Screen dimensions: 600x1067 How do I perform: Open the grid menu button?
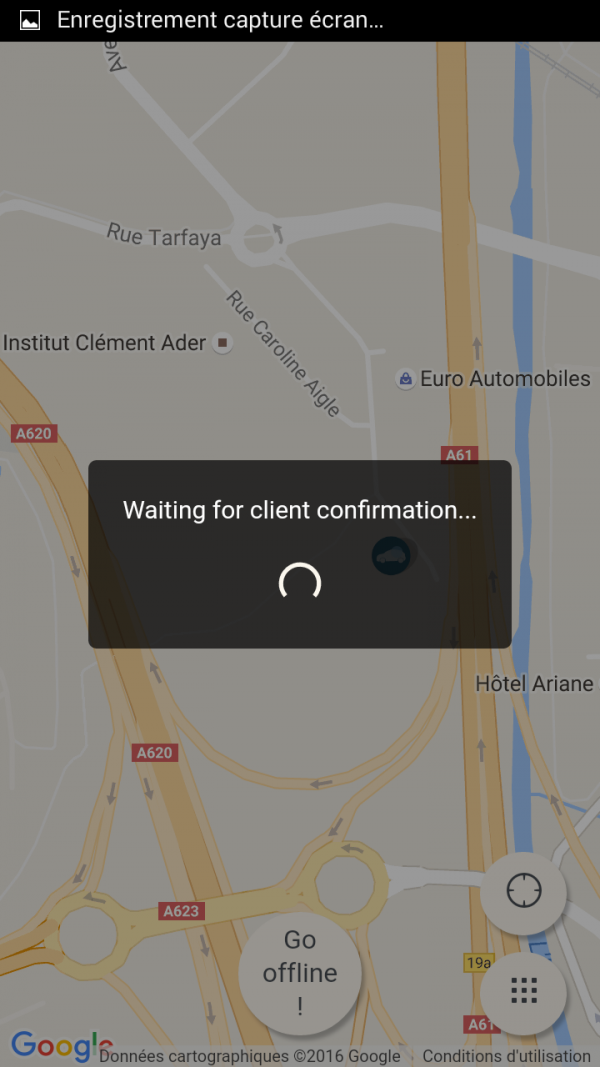point(523,990)
